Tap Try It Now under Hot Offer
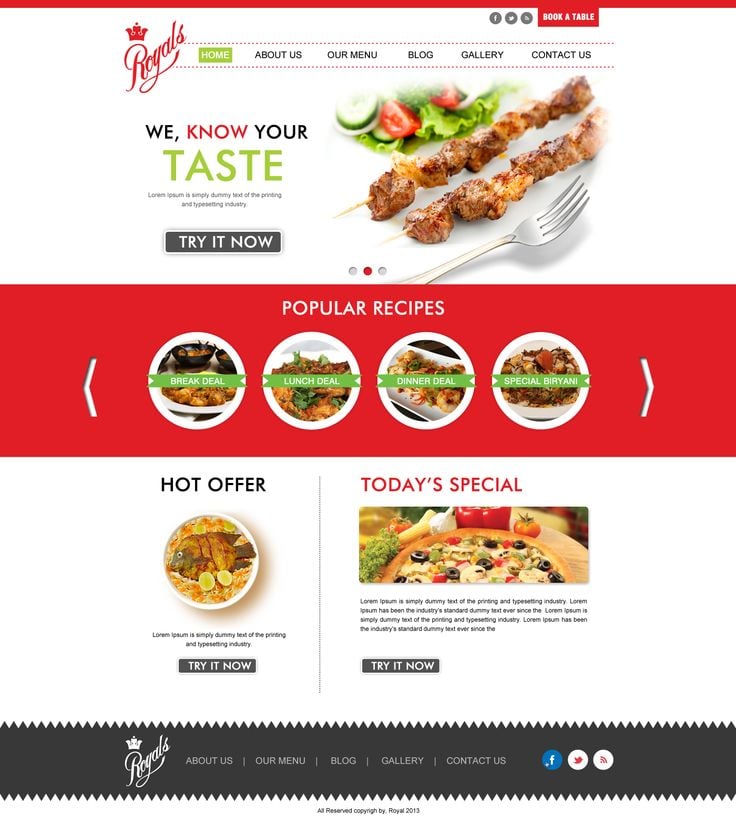736x823 pixels. point(218,666)
